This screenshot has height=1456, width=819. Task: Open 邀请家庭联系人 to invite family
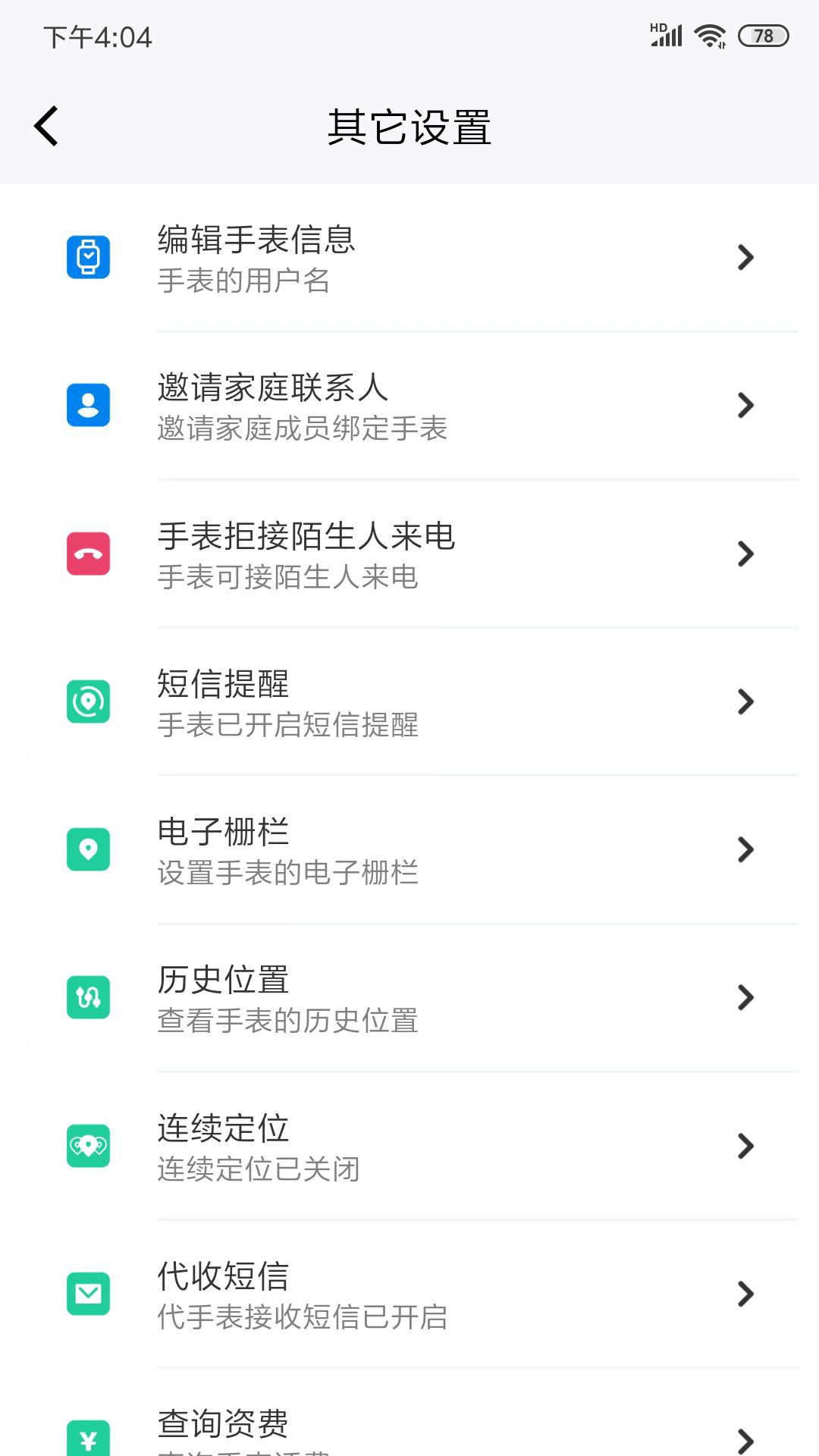click(x=409, y=406)
